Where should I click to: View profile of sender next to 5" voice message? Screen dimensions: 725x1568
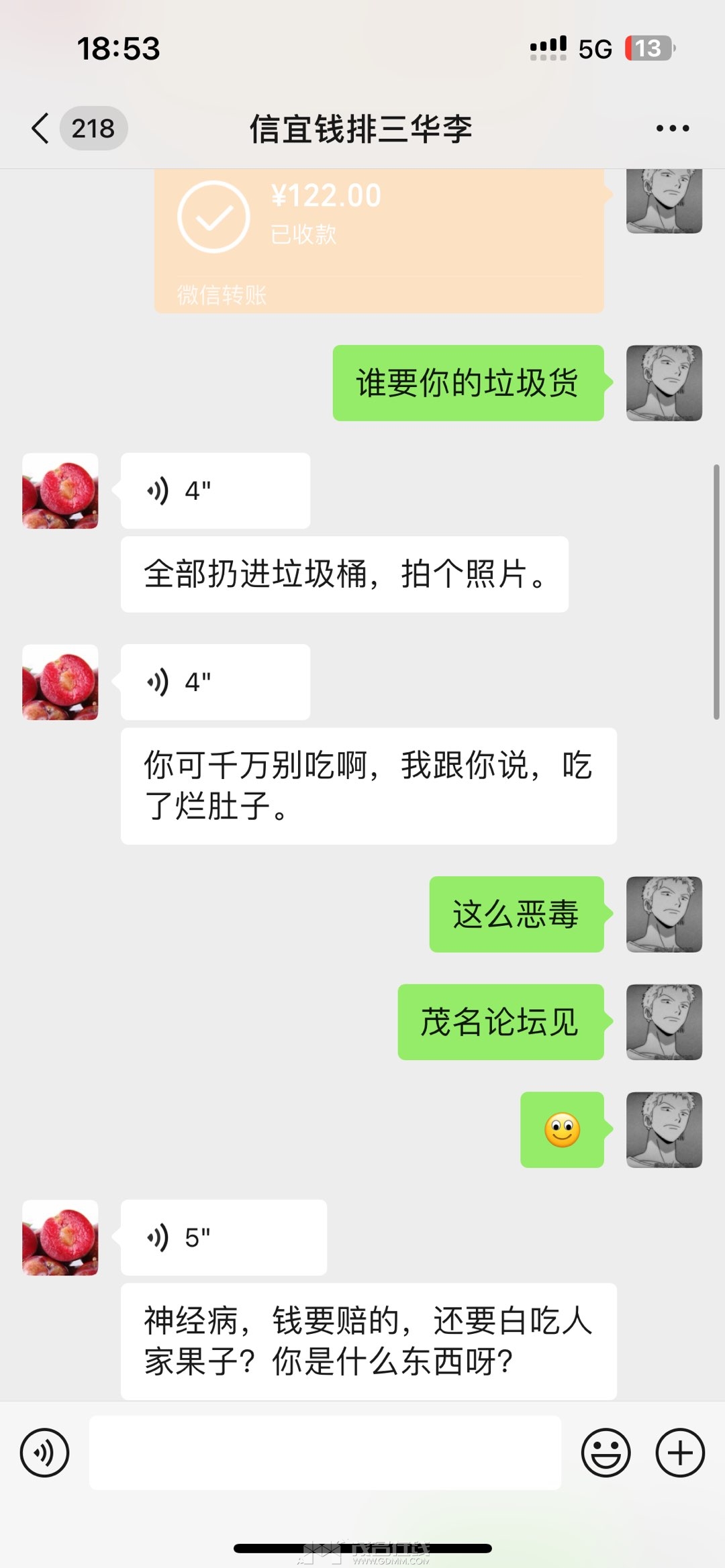click(x=60, y=1238)
